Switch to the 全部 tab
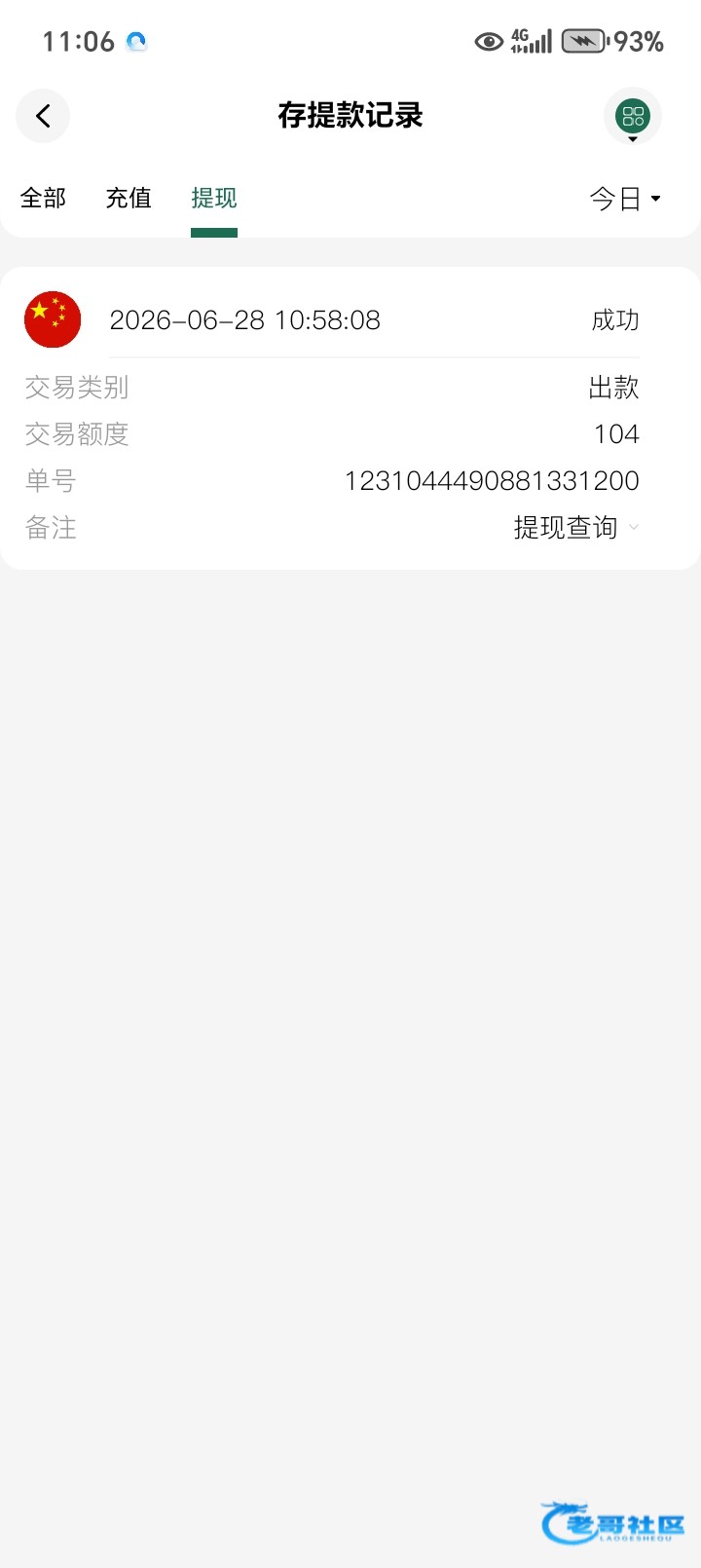The width and height of the screenshot is (701, 1568). point(43,199)
